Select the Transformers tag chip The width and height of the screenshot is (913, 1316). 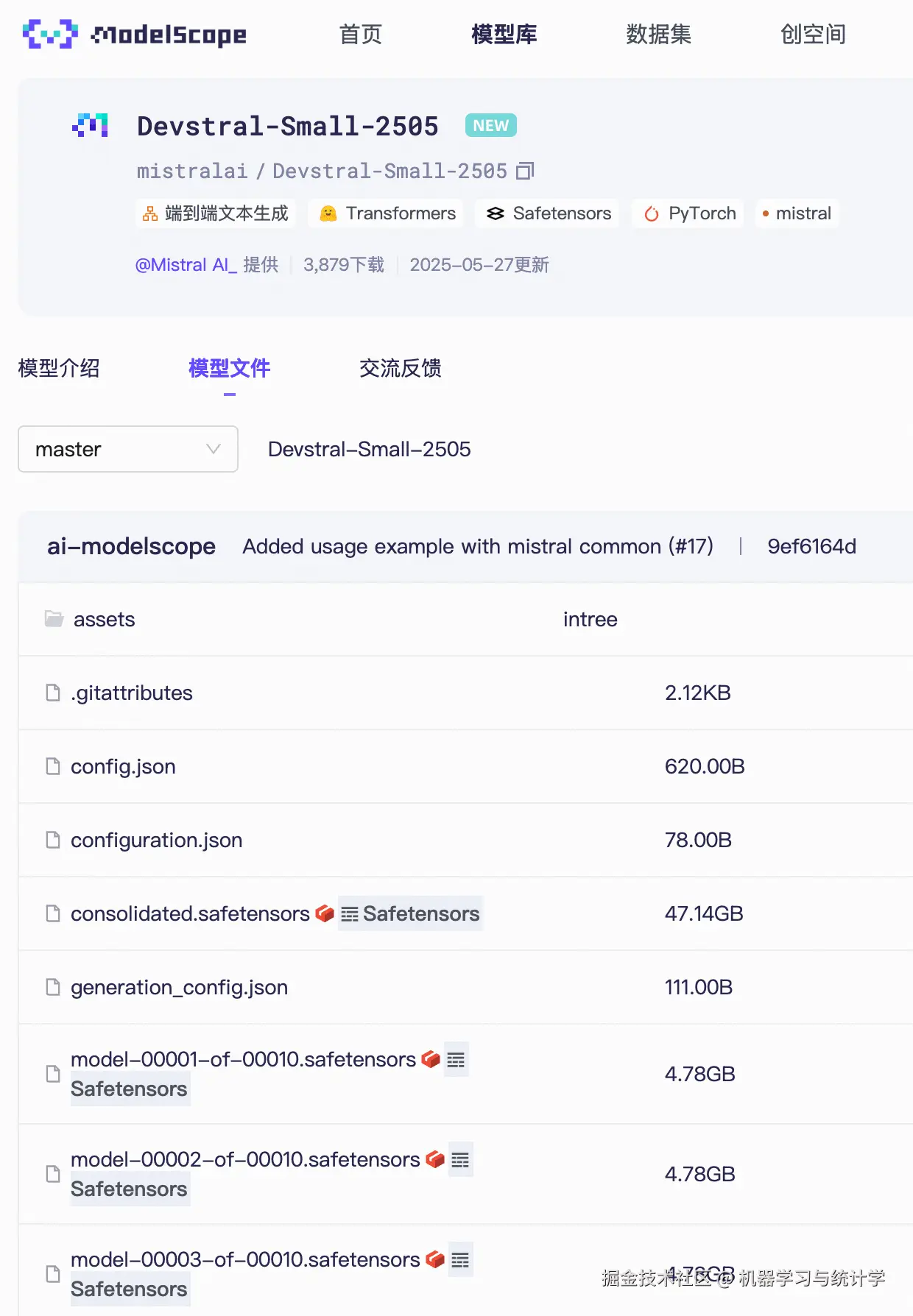[386, 213]
